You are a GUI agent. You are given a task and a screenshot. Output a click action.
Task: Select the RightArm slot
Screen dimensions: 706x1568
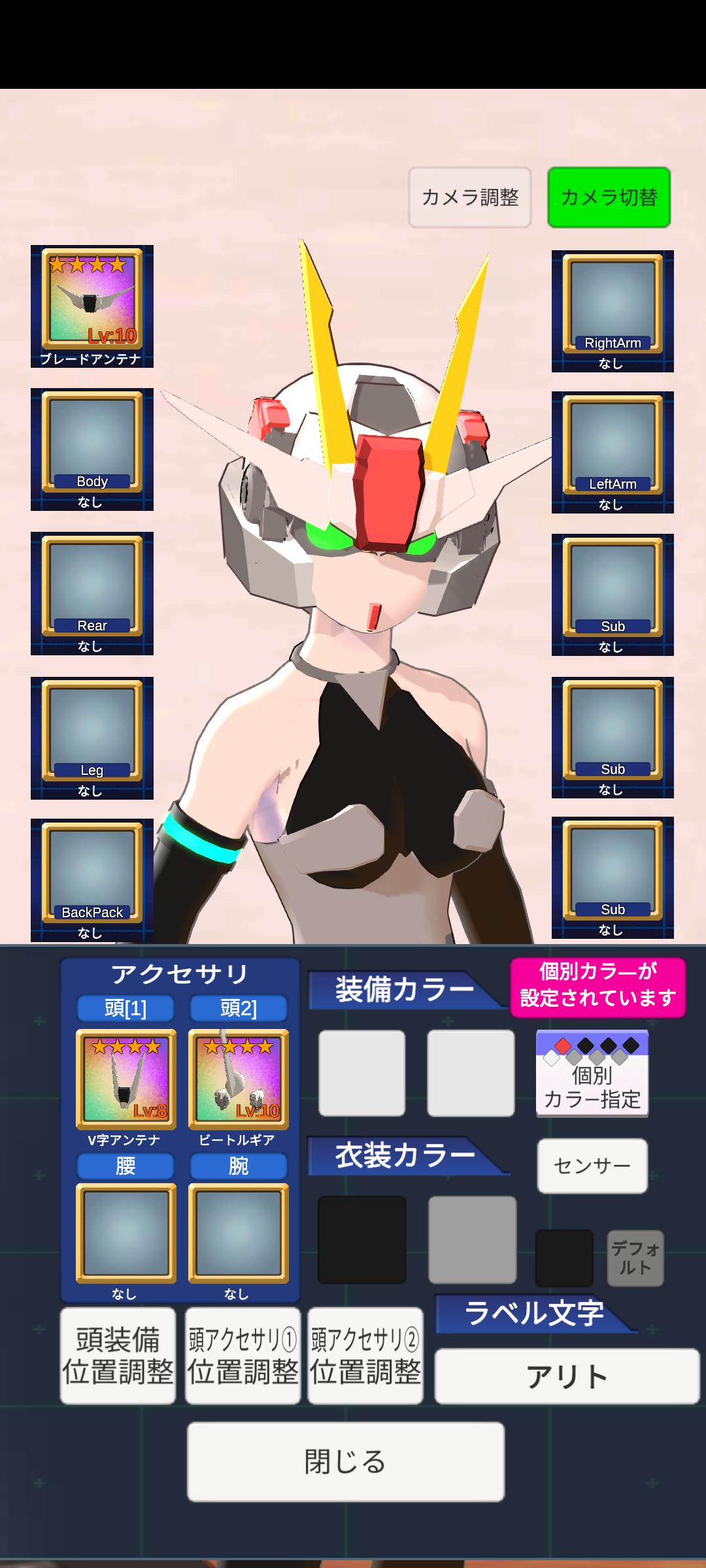point(613,304)
